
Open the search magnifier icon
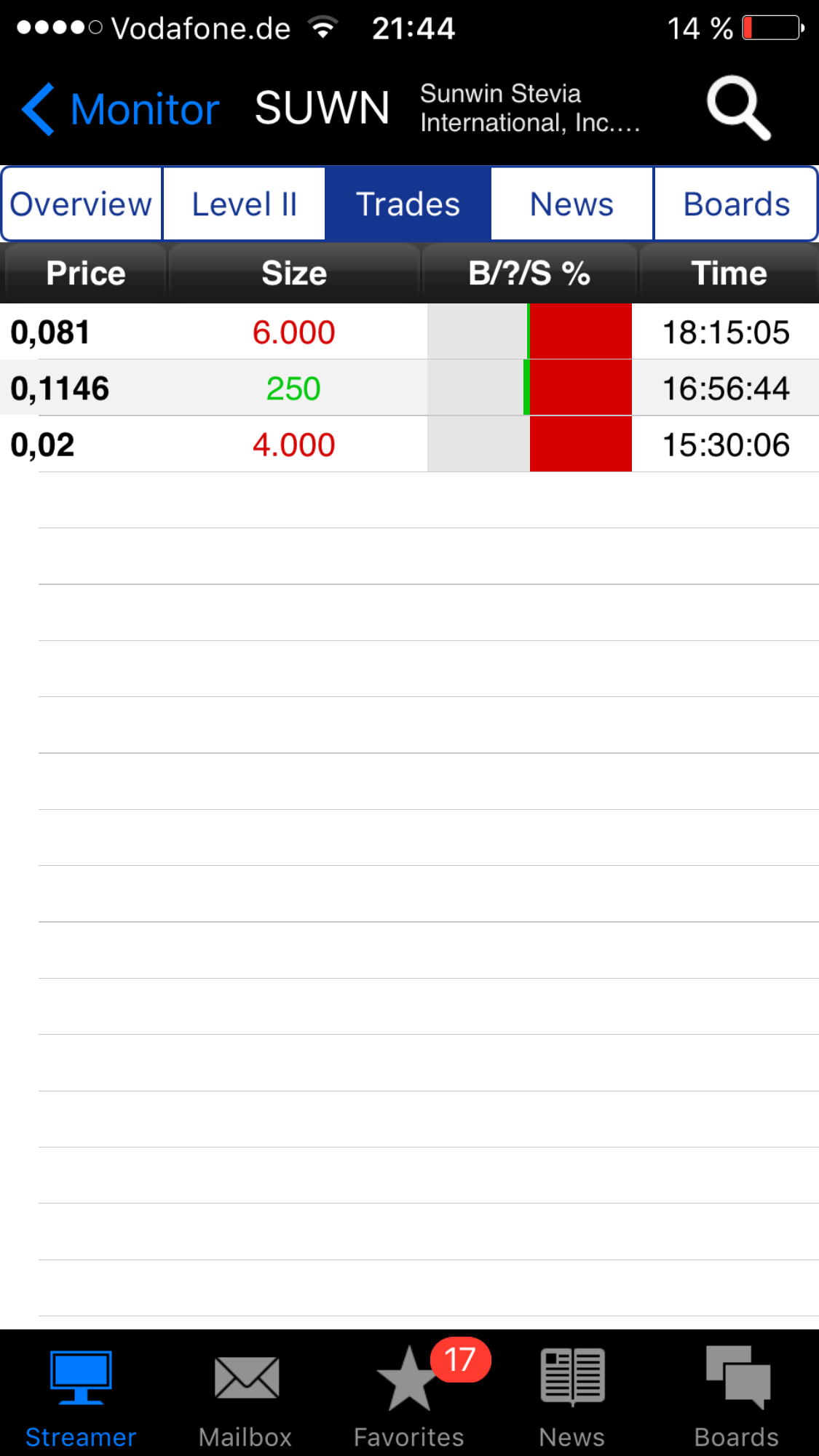click(737, 108)
